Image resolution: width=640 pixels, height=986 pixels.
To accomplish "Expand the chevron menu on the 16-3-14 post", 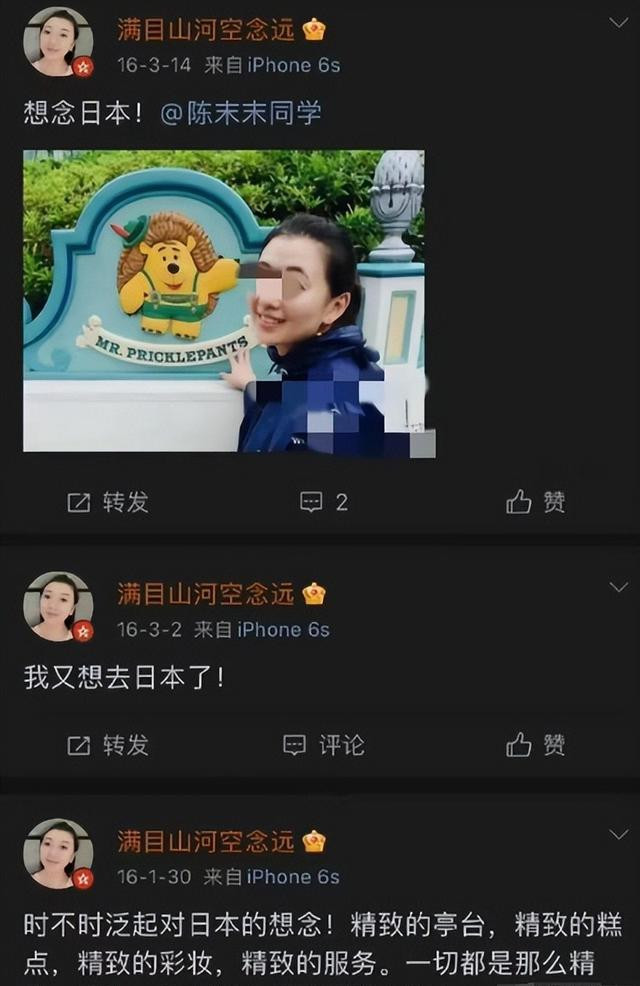I will 618,22.
